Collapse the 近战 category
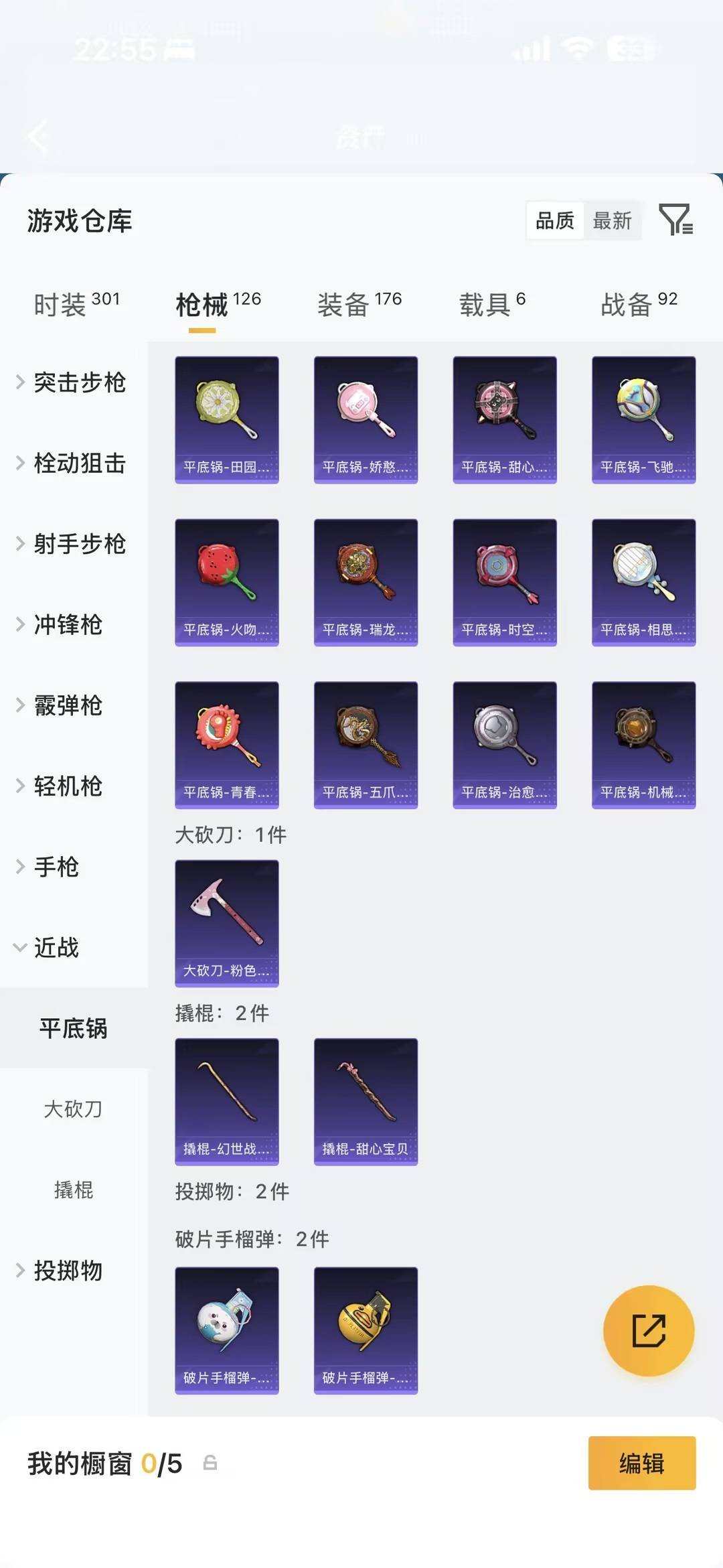The width and height of the screenshot is (723, 1568). (56, 948)
